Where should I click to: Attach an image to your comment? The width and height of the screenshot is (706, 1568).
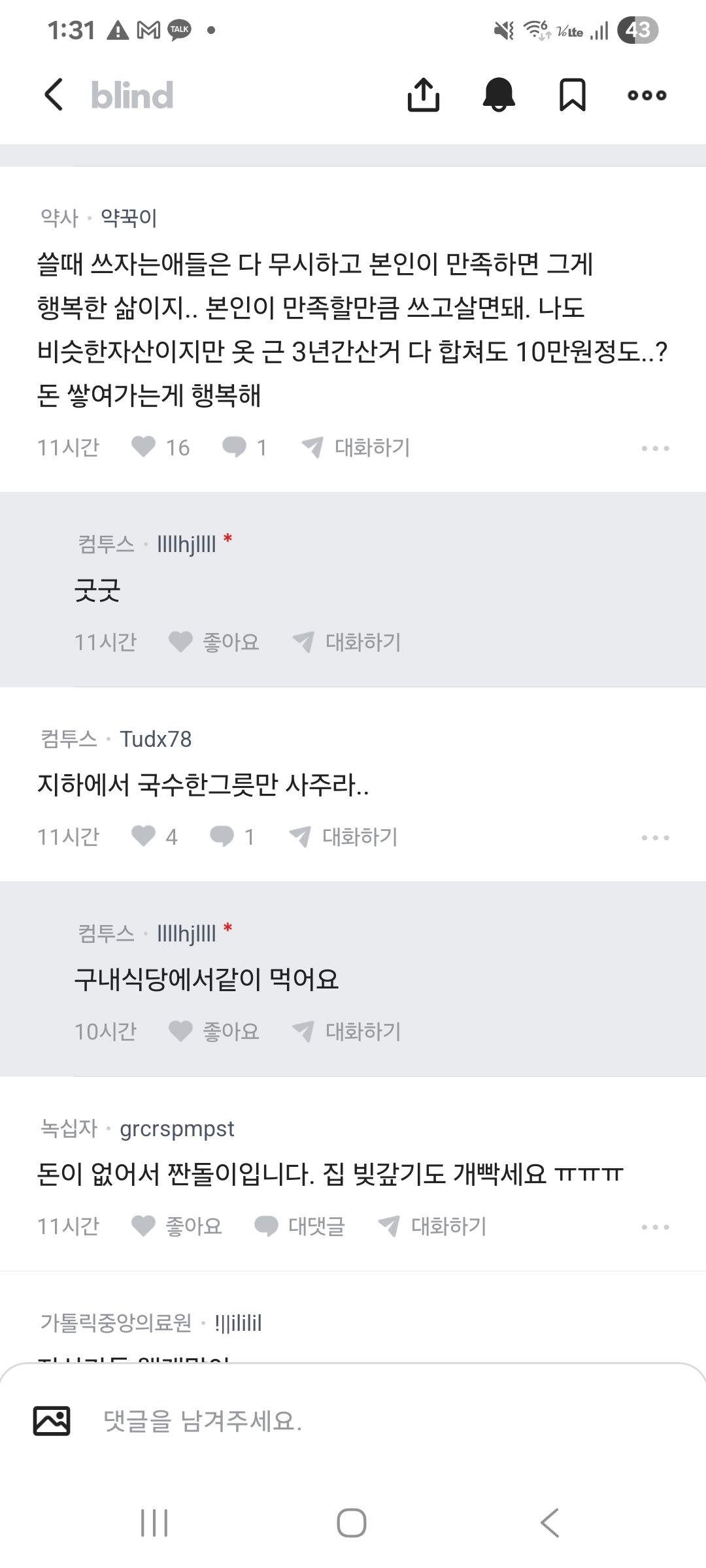(x=52, y=1421)
